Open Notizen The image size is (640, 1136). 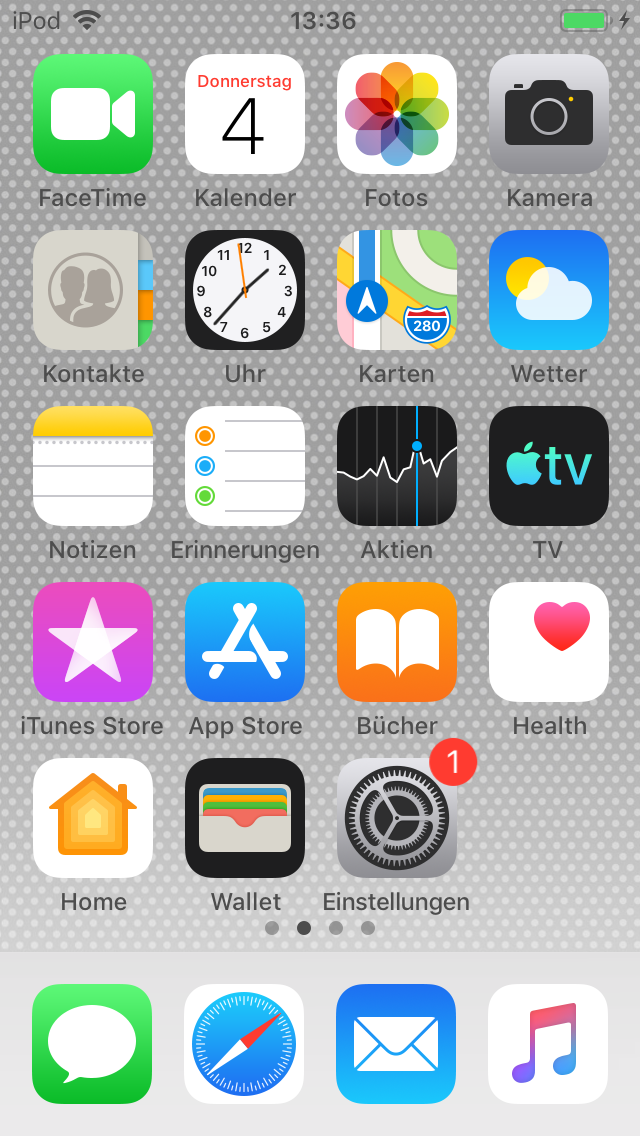[93, 466]
